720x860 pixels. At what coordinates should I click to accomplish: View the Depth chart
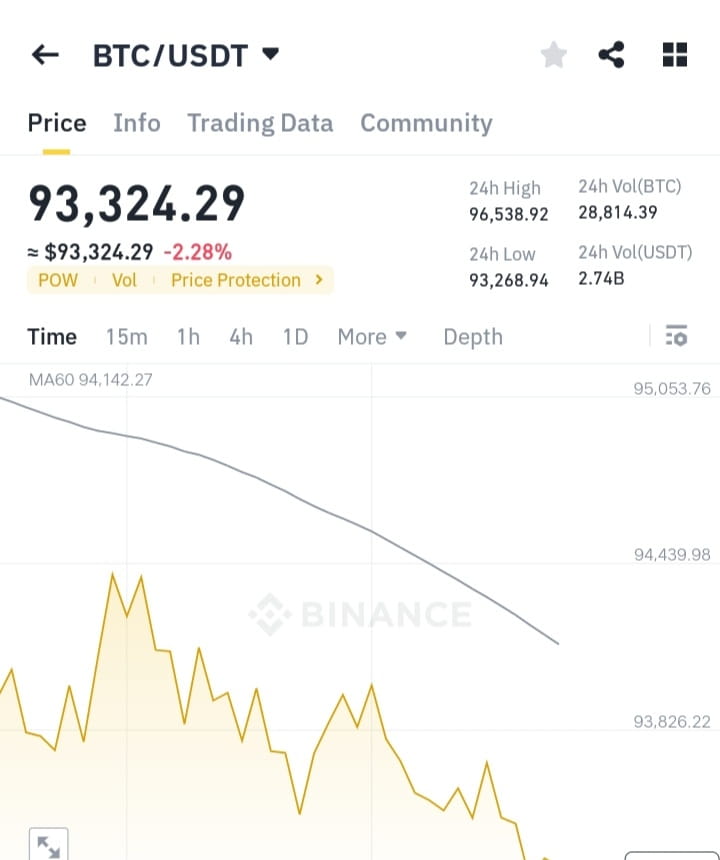[473, 337]
